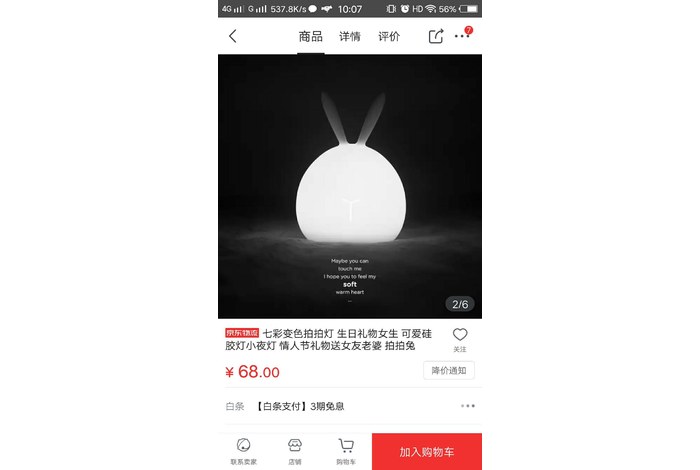Go back with the top-left arrow
This screenshot has width=700, height=470.
[233, 36]
